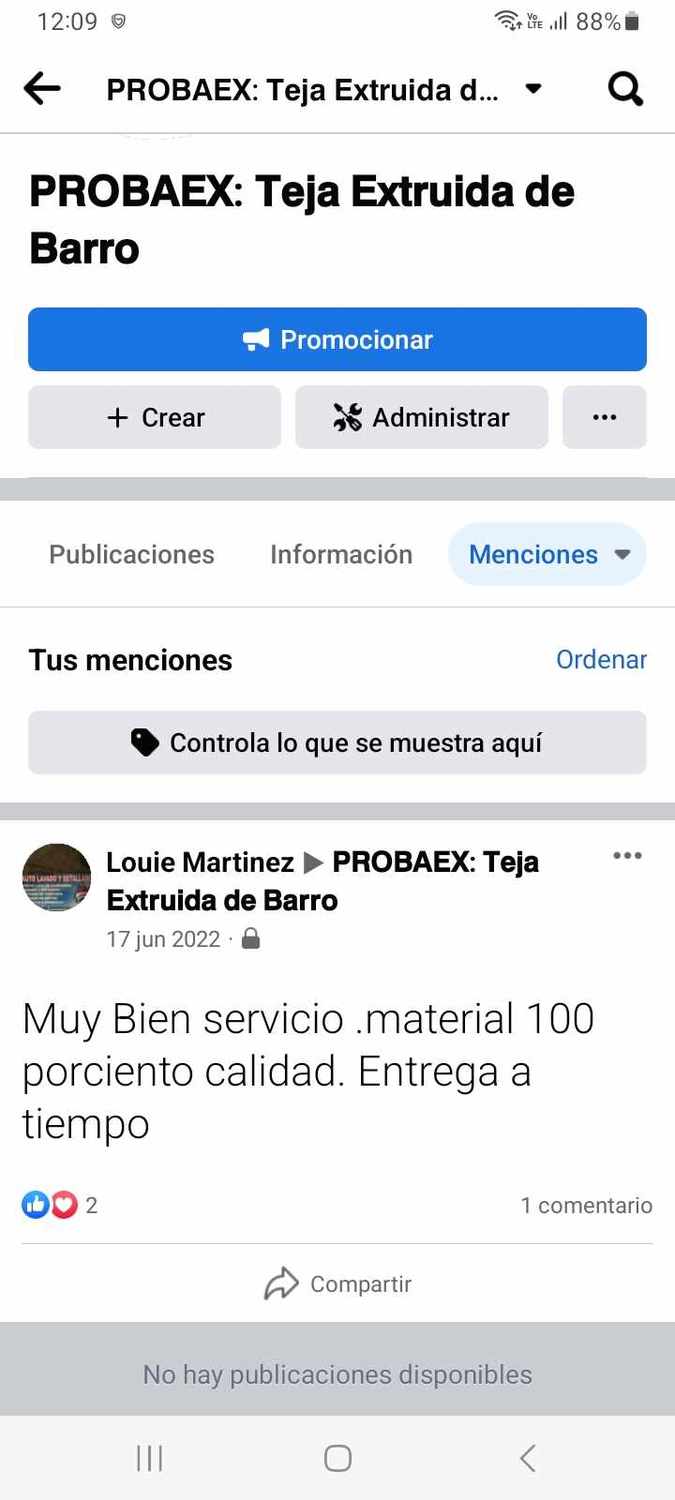Expand the page title dropdown arrow
Screen dimensions: 675x1500
pyautogui.click(x=534, y=90)
